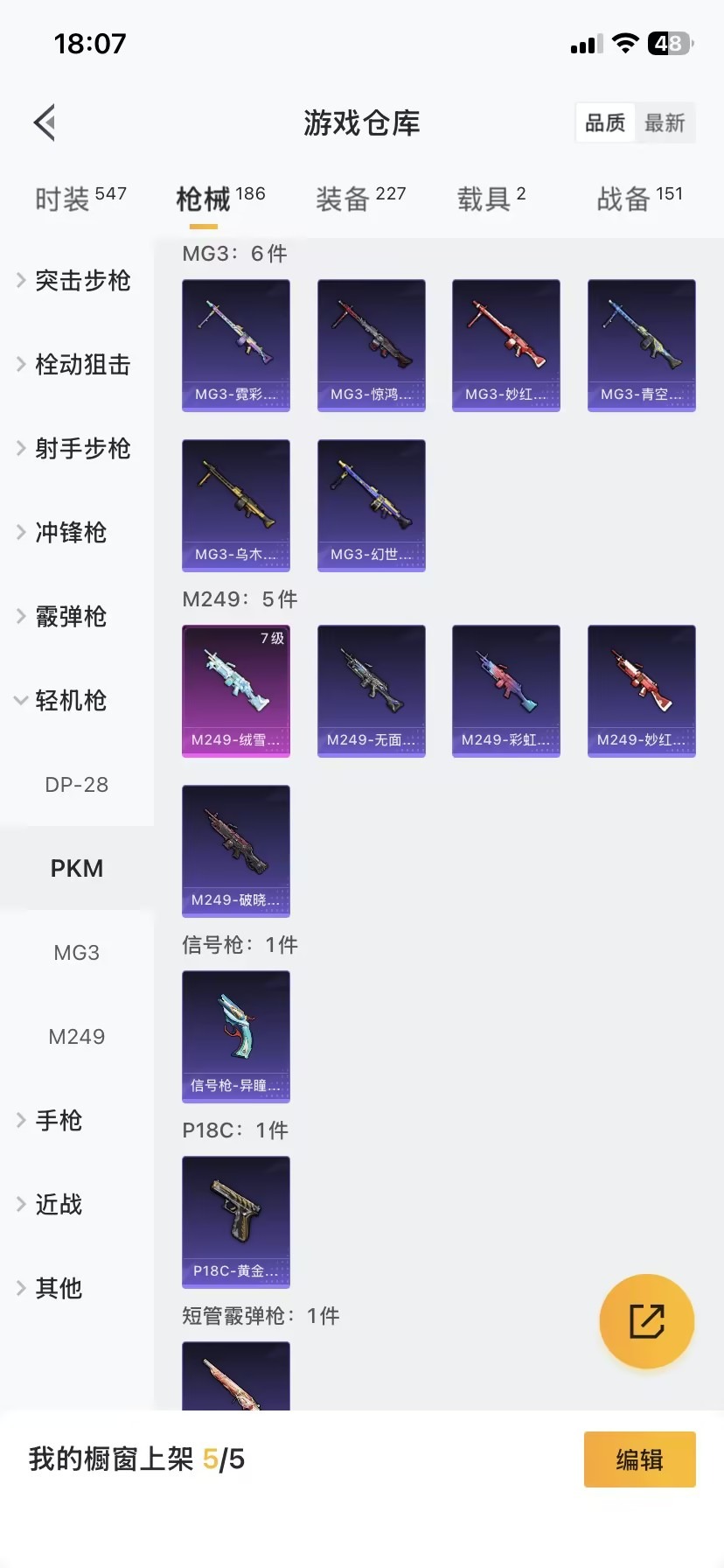Viewport: 724px width, 1568px height.
Task: Switch to the 装备 tab
Action: 360,199
